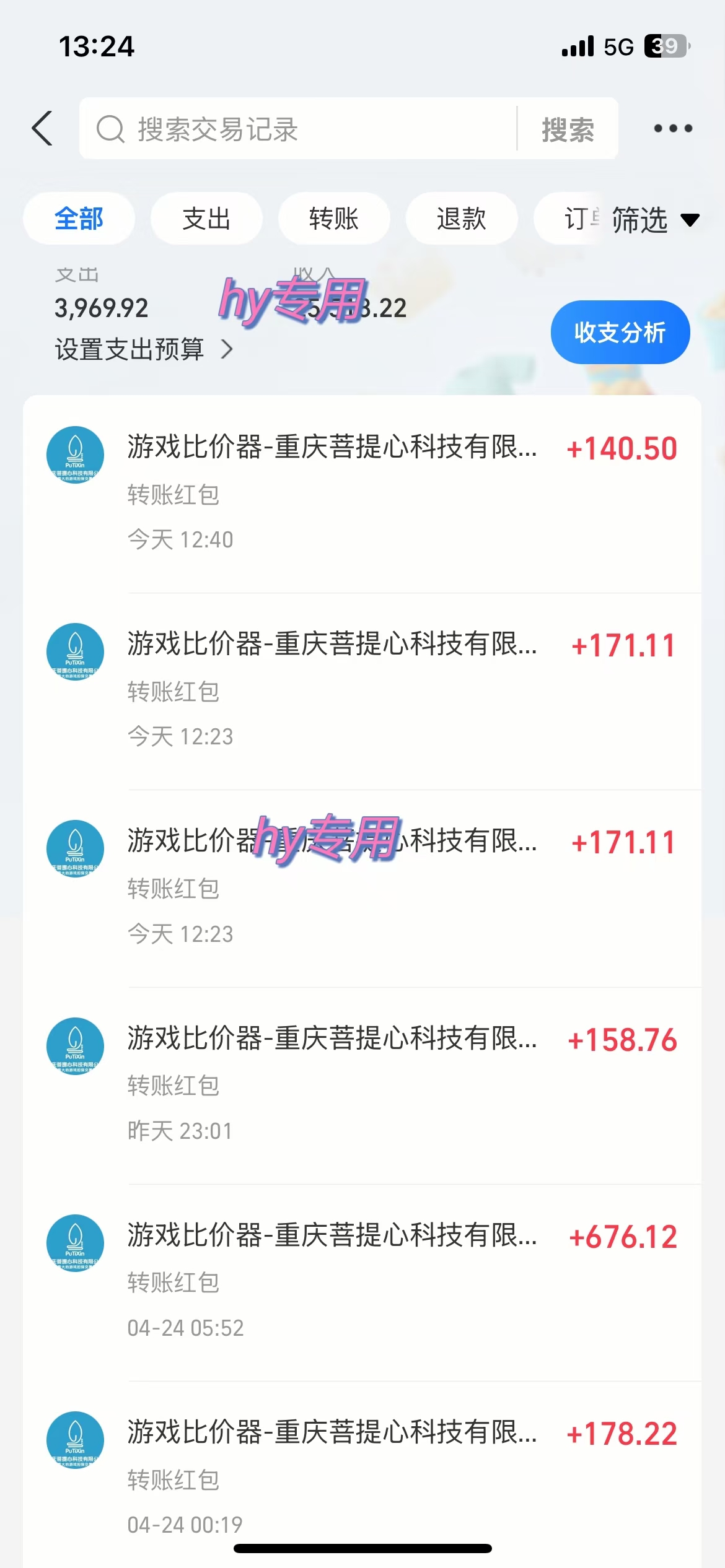Screen dimensions: 725x1568
Task: Tap the merchant avatar on yesterday's 23:01 transaction
Action: tap(75, 1047)
